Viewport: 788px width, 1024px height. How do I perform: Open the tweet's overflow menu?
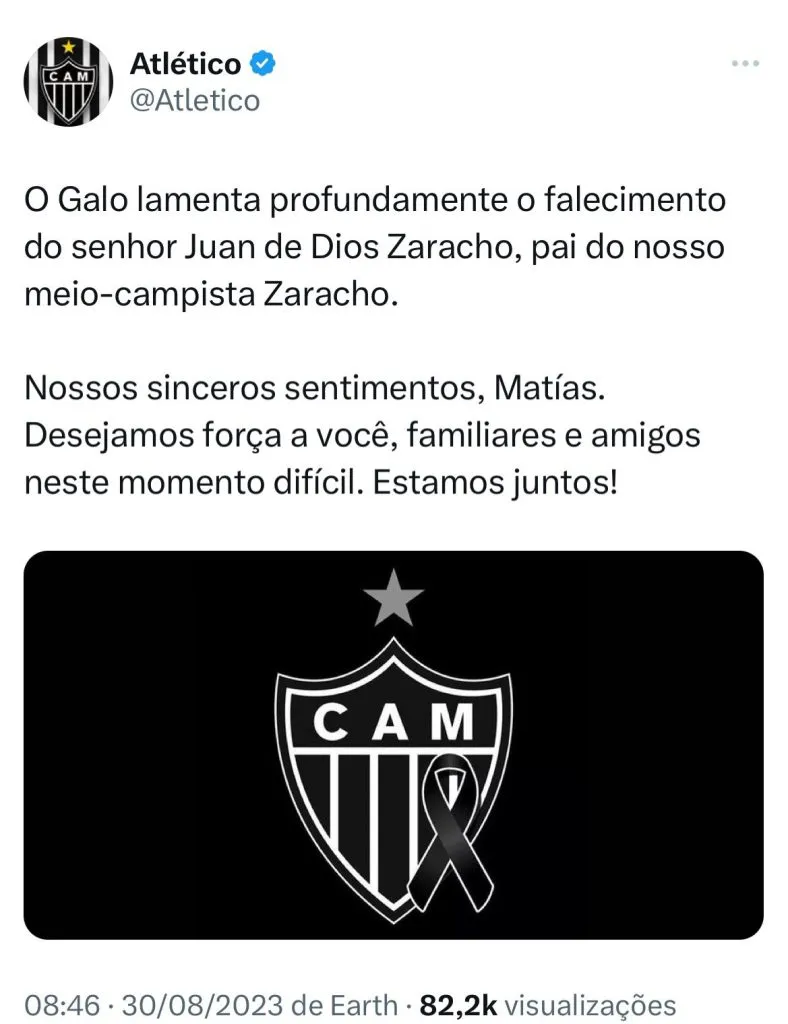pos(745,64)
